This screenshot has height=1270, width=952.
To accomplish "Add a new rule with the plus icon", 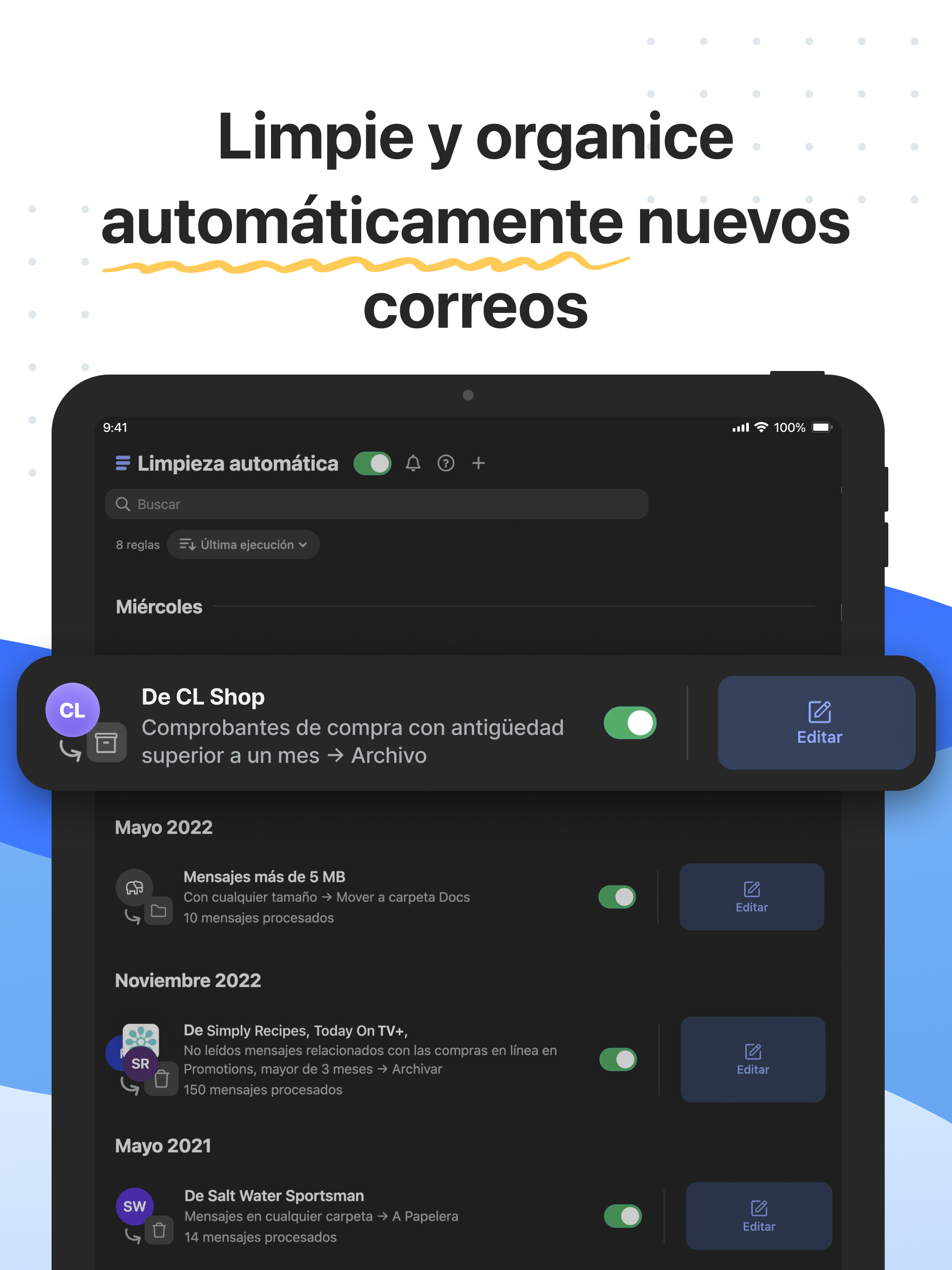I will tap(479, 463).
